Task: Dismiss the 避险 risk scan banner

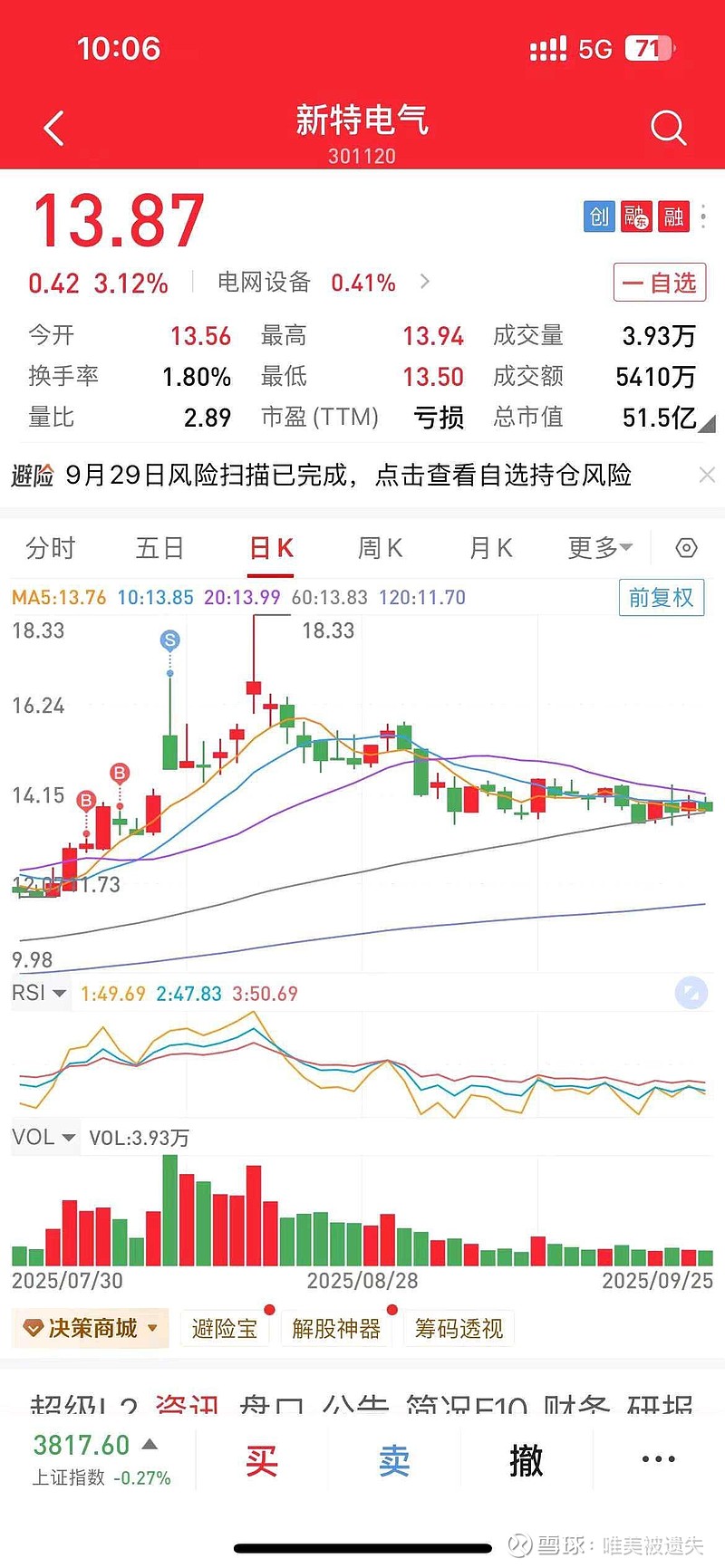Action: coord(707,475)
